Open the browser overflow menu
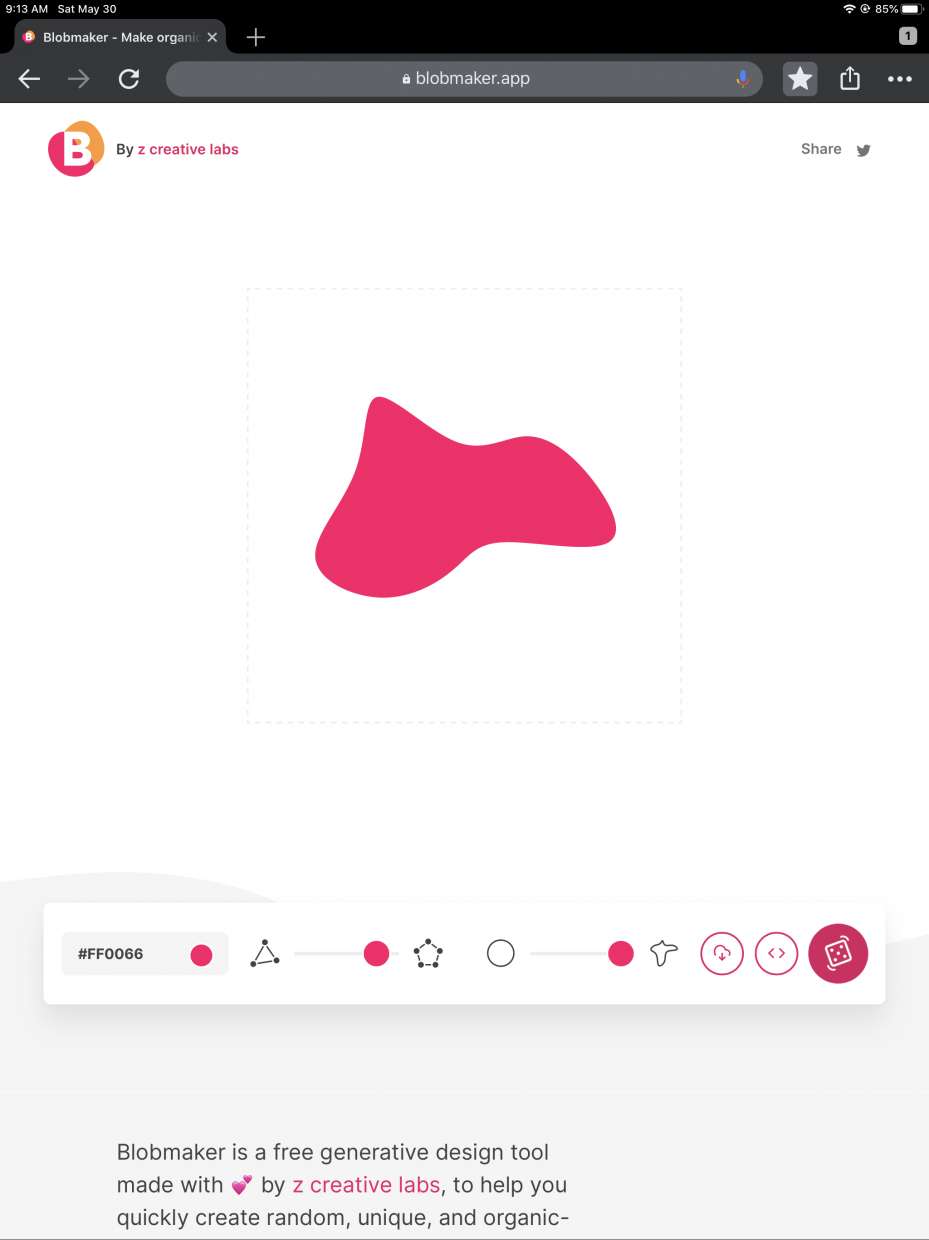The width and height of the screenshot is (929, 1240). 900,79
